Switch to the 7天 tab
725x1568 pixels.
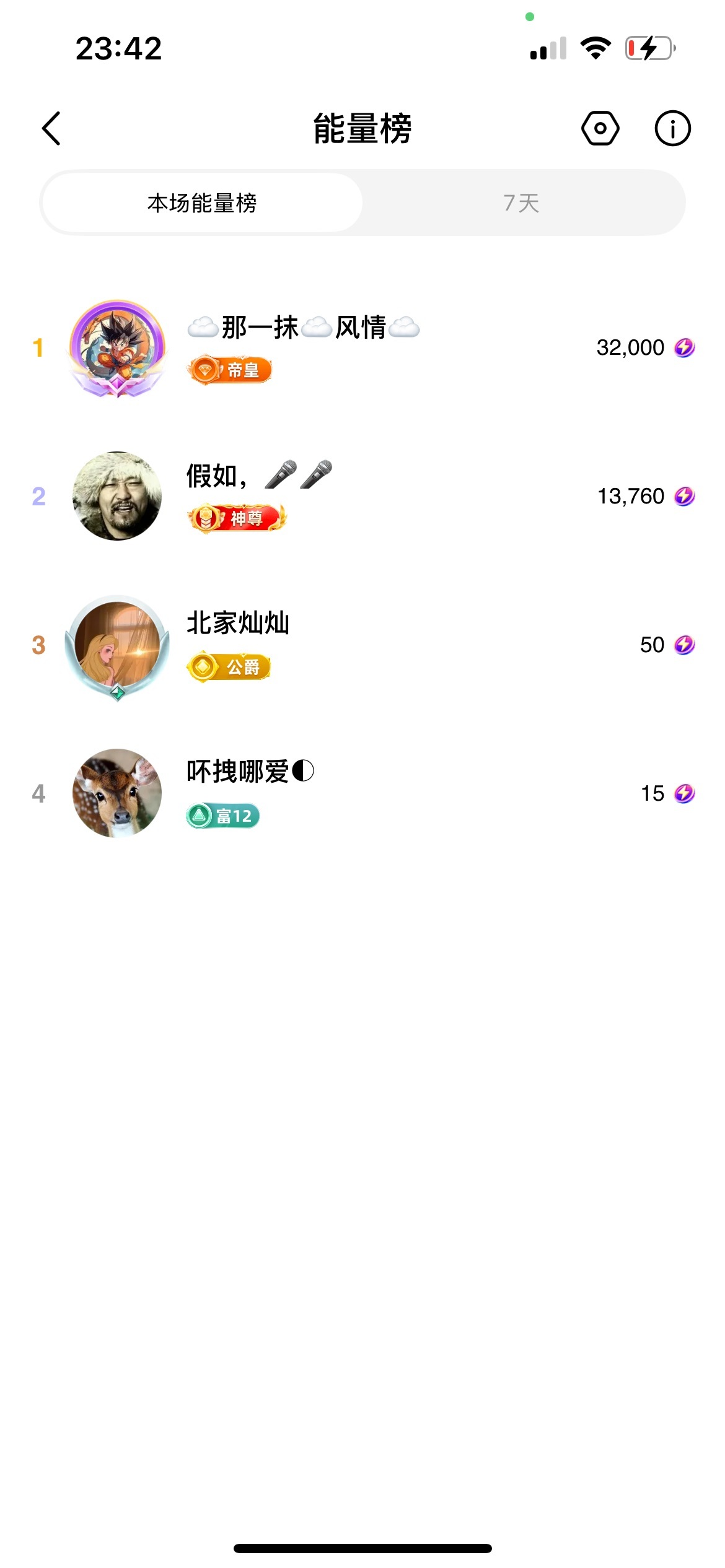(521, 203)
